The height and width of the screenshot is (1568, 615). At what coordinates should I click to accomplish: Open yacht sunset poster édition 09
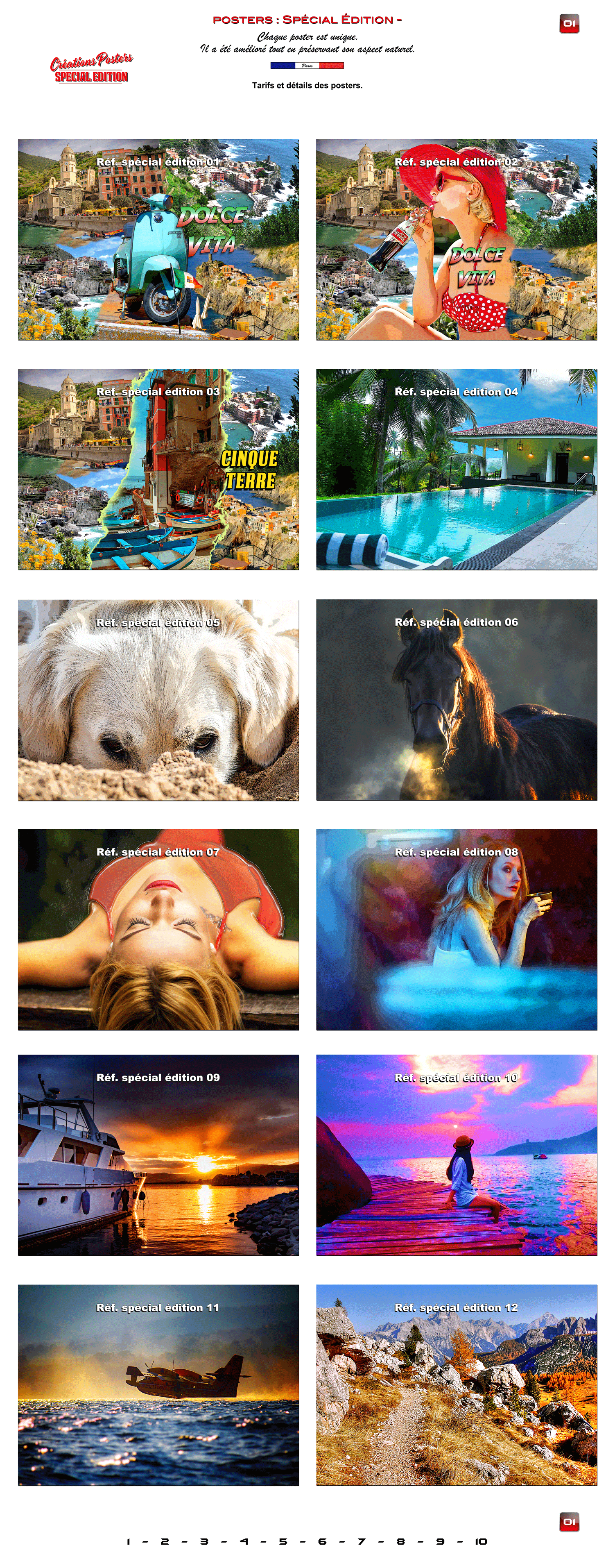pos(158,1155)
